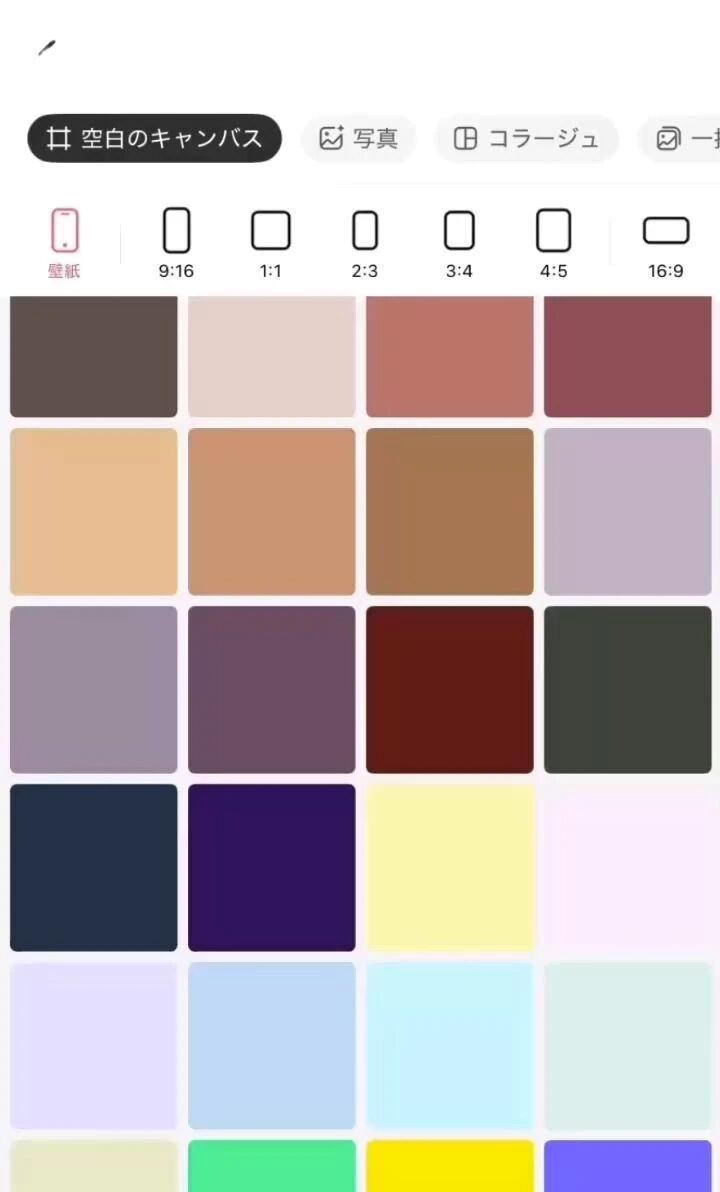Choose the 壁紙 canvas size
Viewport: 720px width, 1192px height.
(x=64, y=242)
